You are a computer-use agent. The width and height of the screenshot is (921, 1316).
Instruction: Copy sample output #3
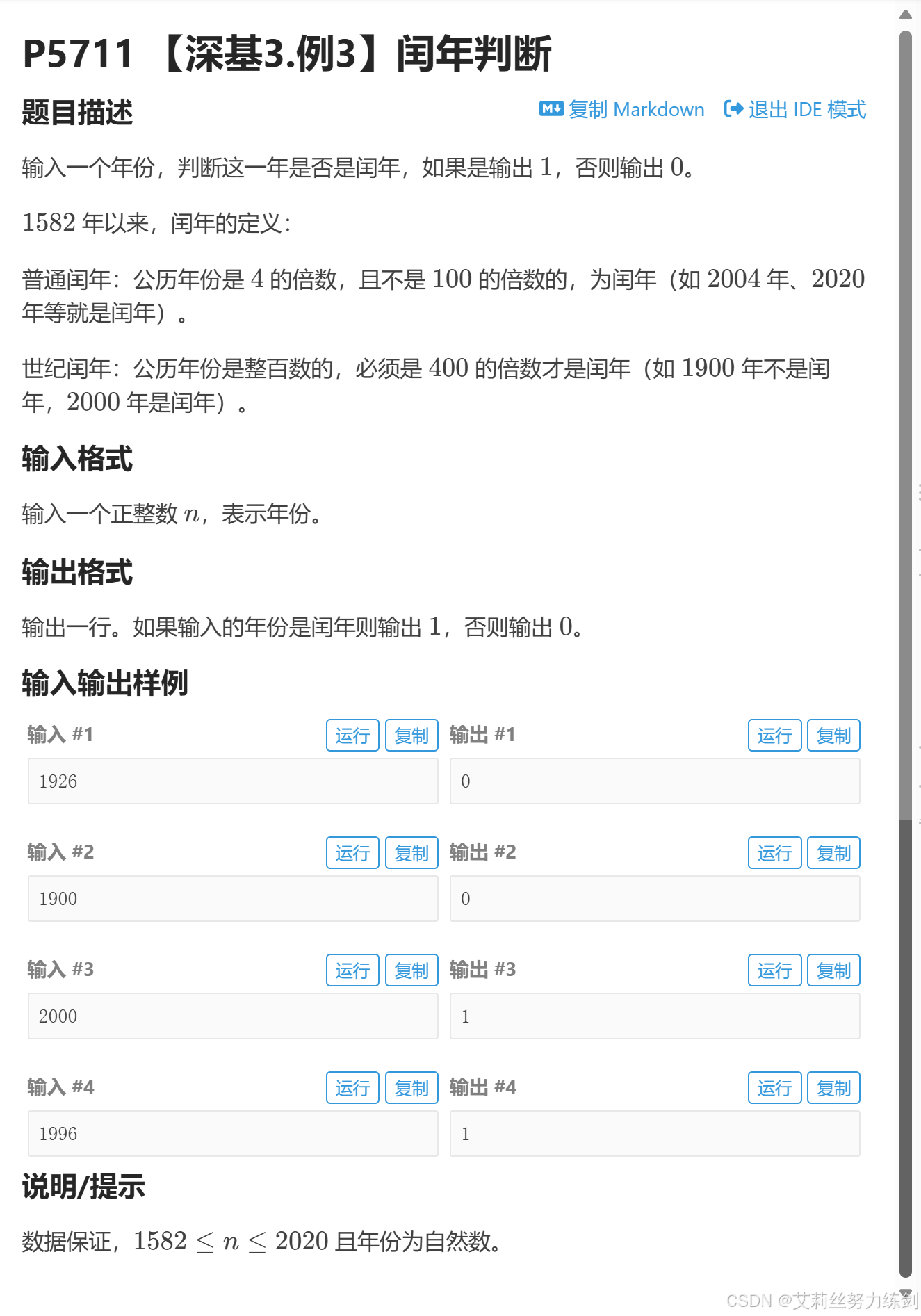[x=833, y=970]
